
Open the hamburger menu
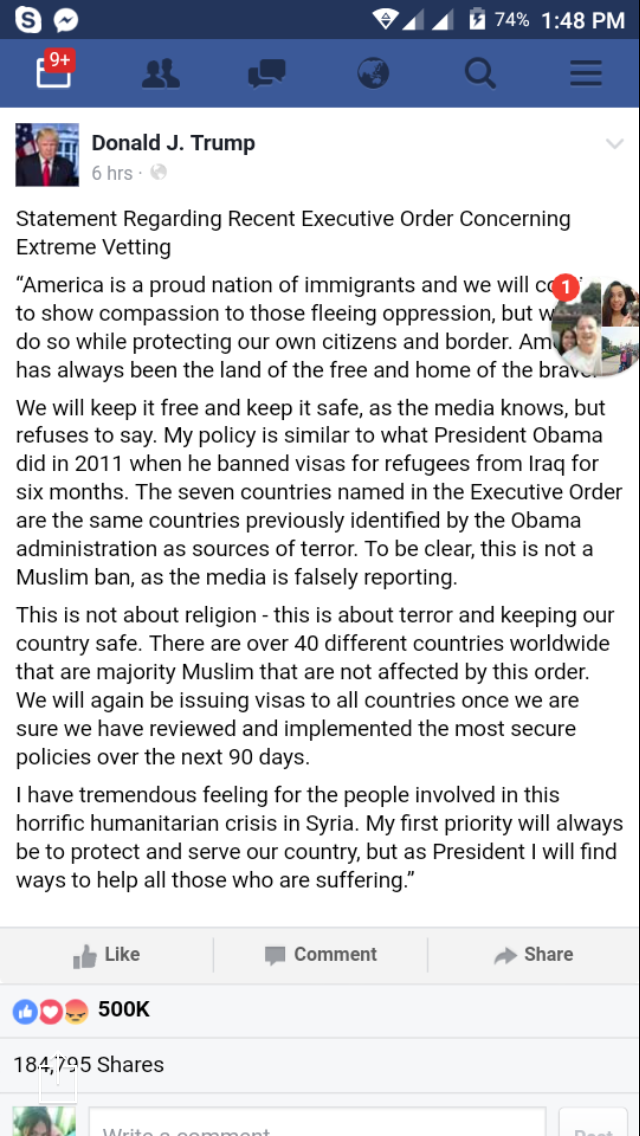click(586, 73)
